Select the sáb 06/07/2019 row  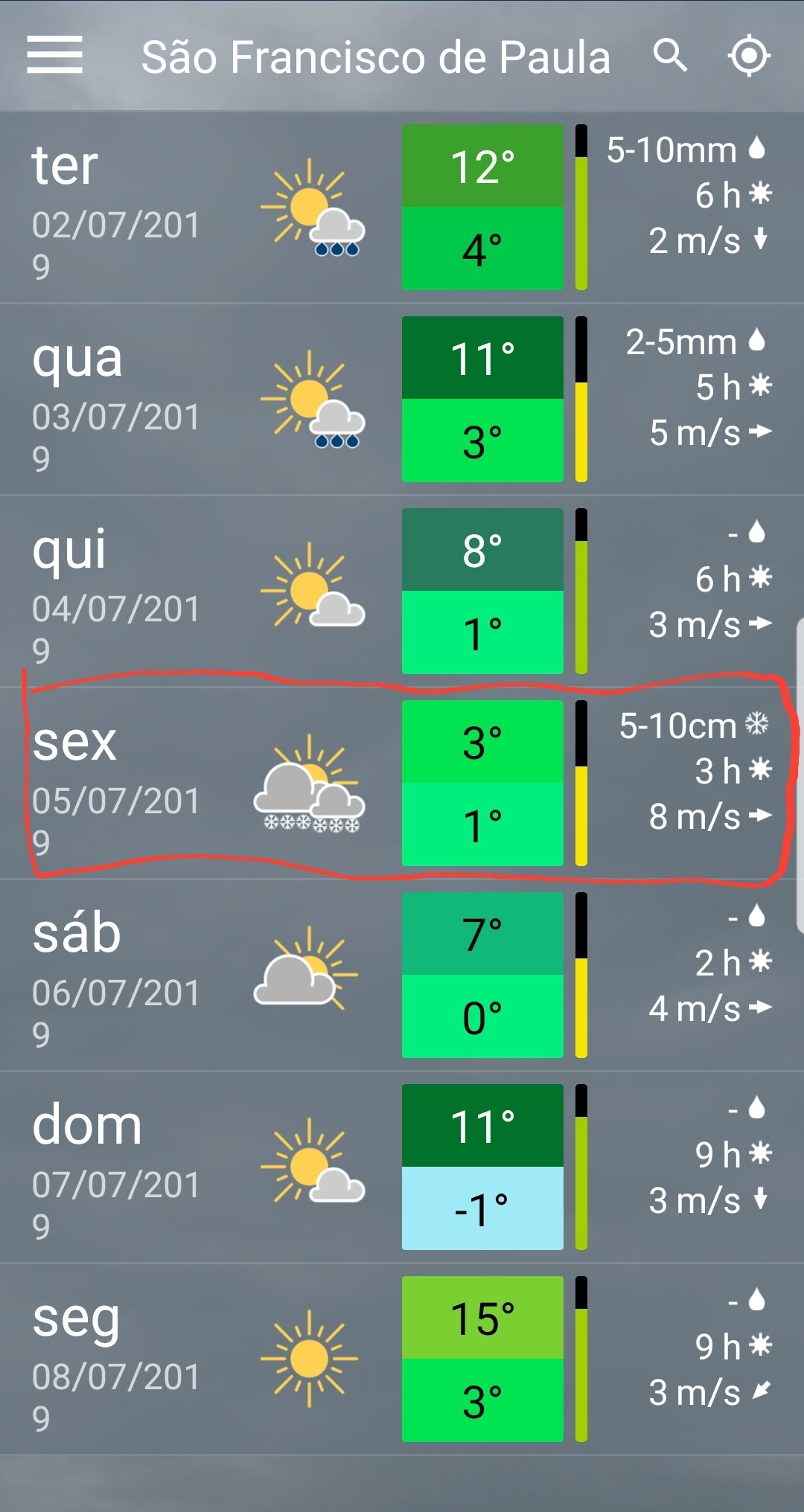point(402,976)
